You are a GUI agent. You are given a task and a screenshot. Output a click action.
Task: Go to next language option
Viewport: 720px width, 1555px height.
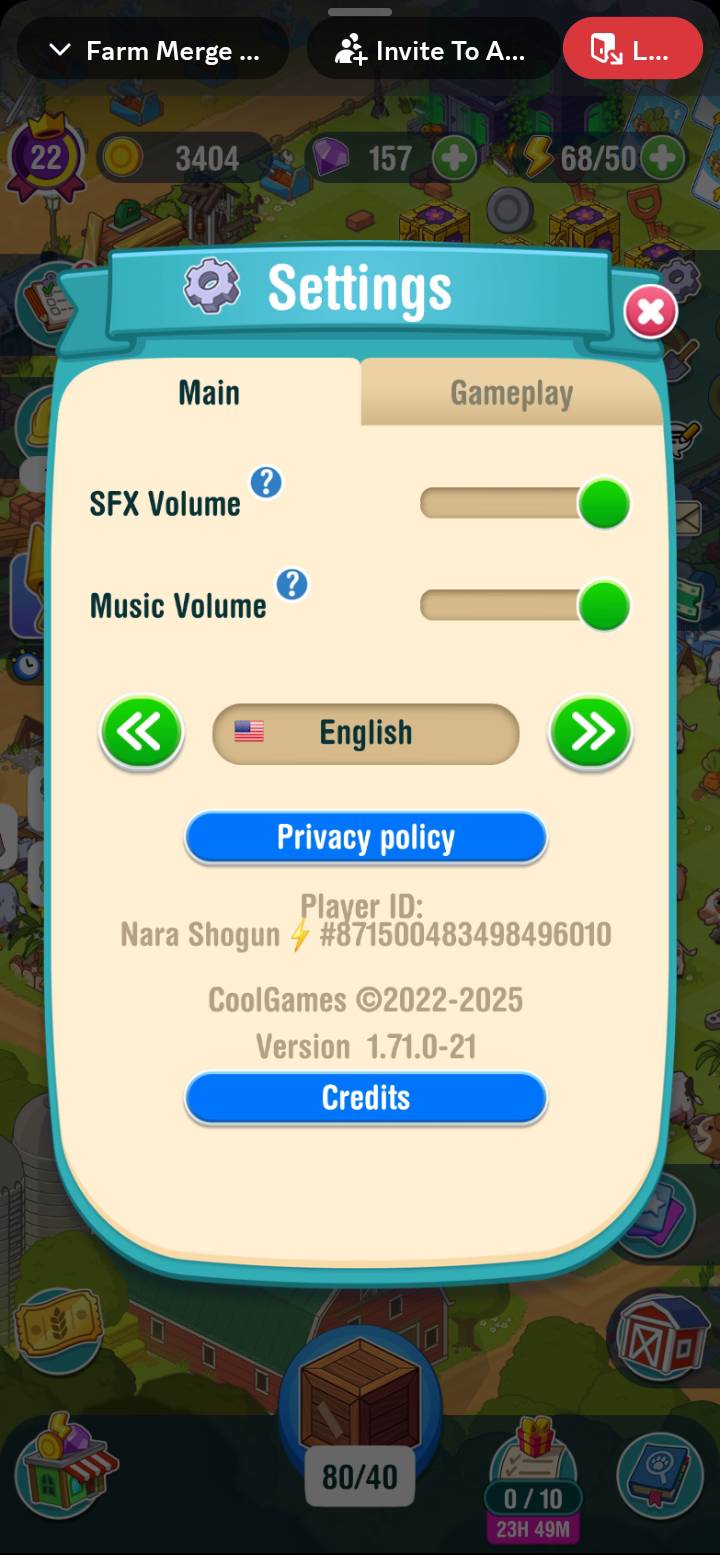(590, 732)
